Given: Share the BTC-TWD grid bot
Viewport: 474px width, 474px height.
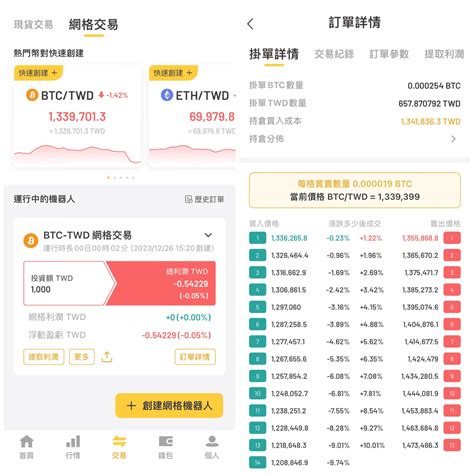Looking at the screenshot, I should pyautogui.click(x=107, y=357).
